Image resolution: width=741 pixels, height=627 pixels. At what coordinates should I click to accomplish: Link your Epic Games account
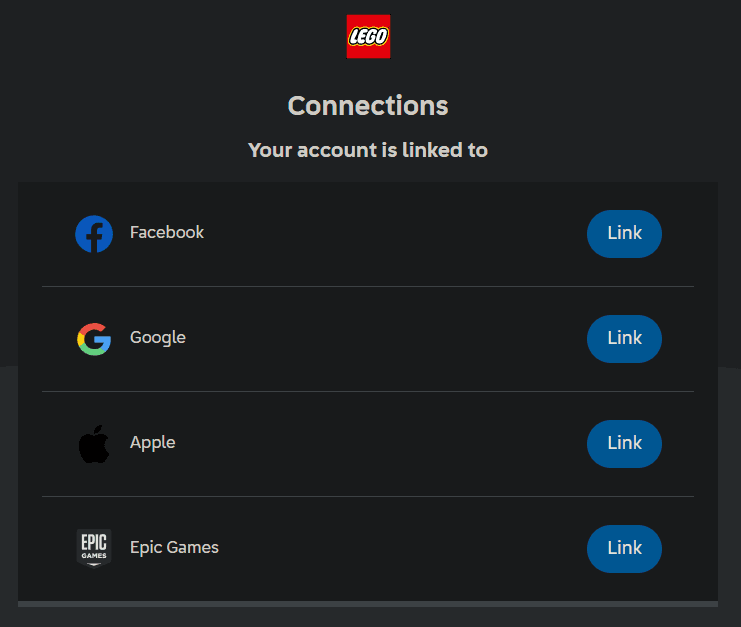click(x=624, y=548)
